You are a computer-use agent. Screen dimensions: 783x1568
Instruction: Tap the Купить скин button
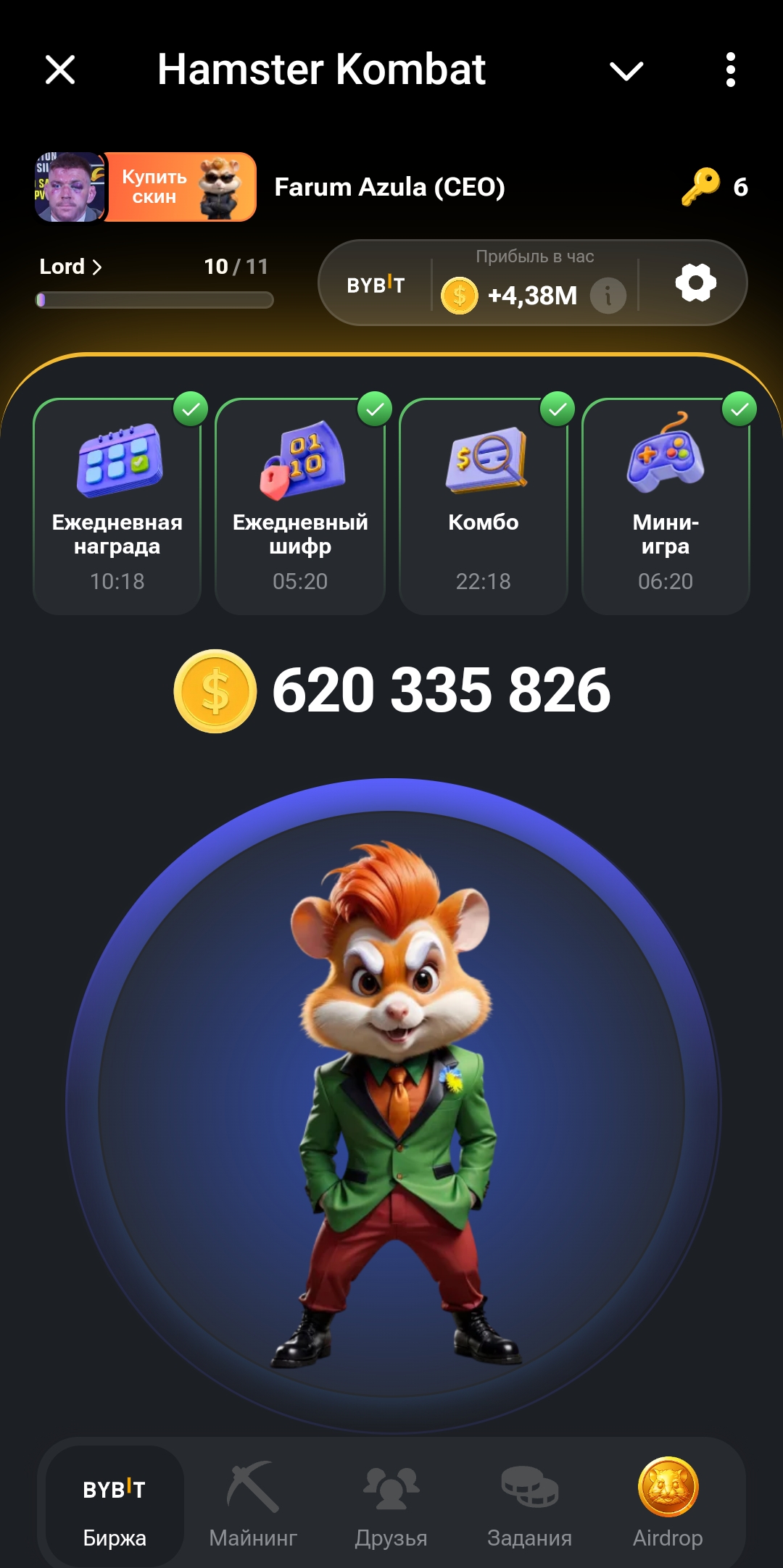click(181, 187)
